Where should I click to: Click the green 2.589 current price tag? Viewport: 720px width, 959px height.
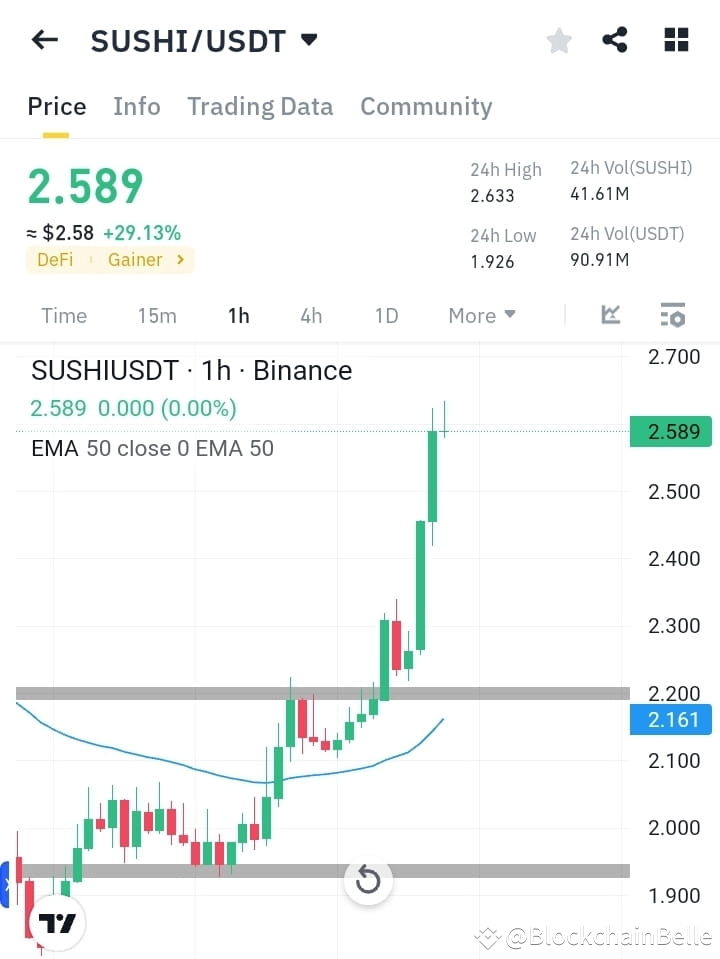(670, 431)
